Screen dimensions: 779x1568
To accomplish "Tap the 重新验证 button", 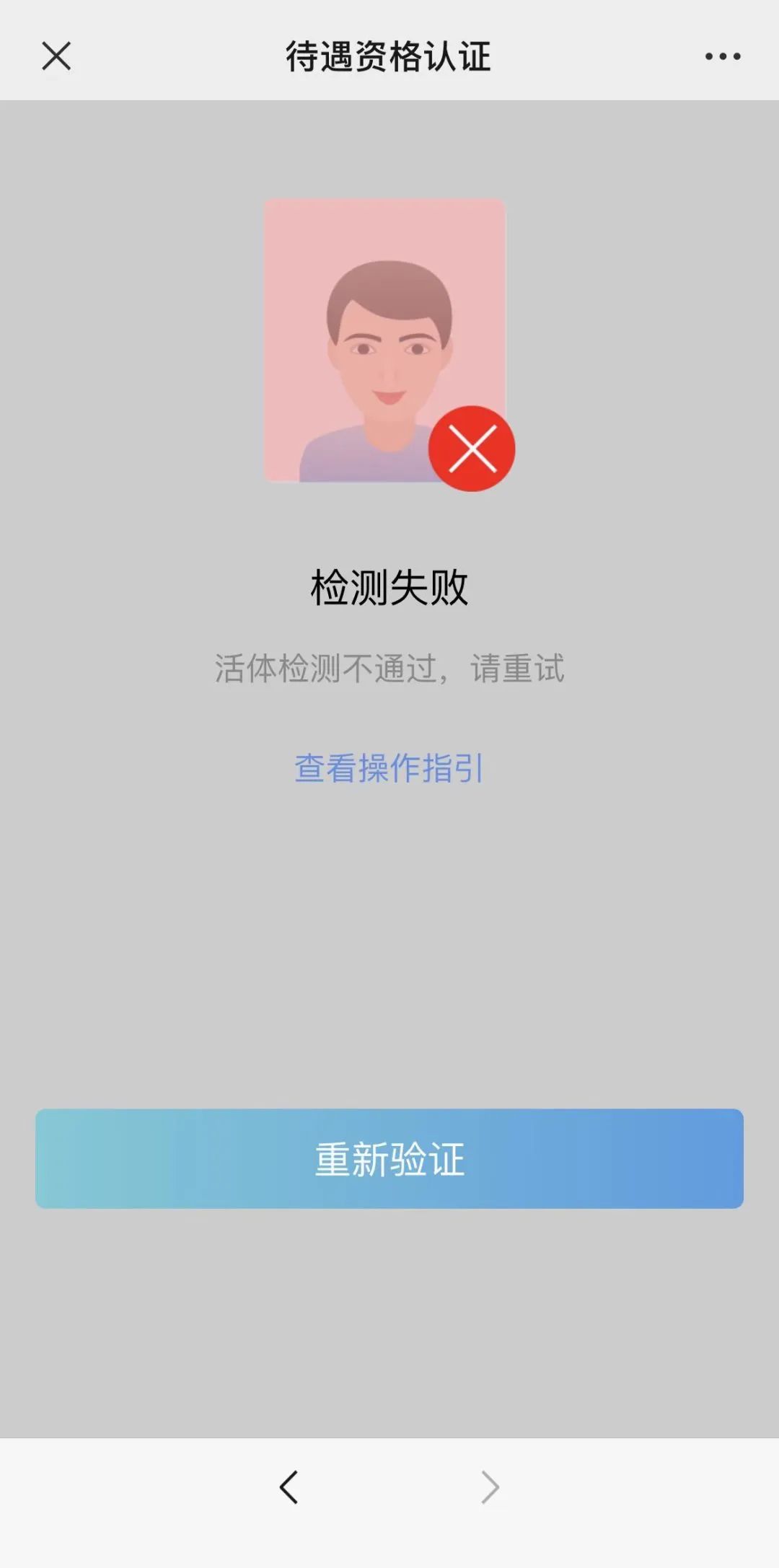I will [x=389, y=1159].
